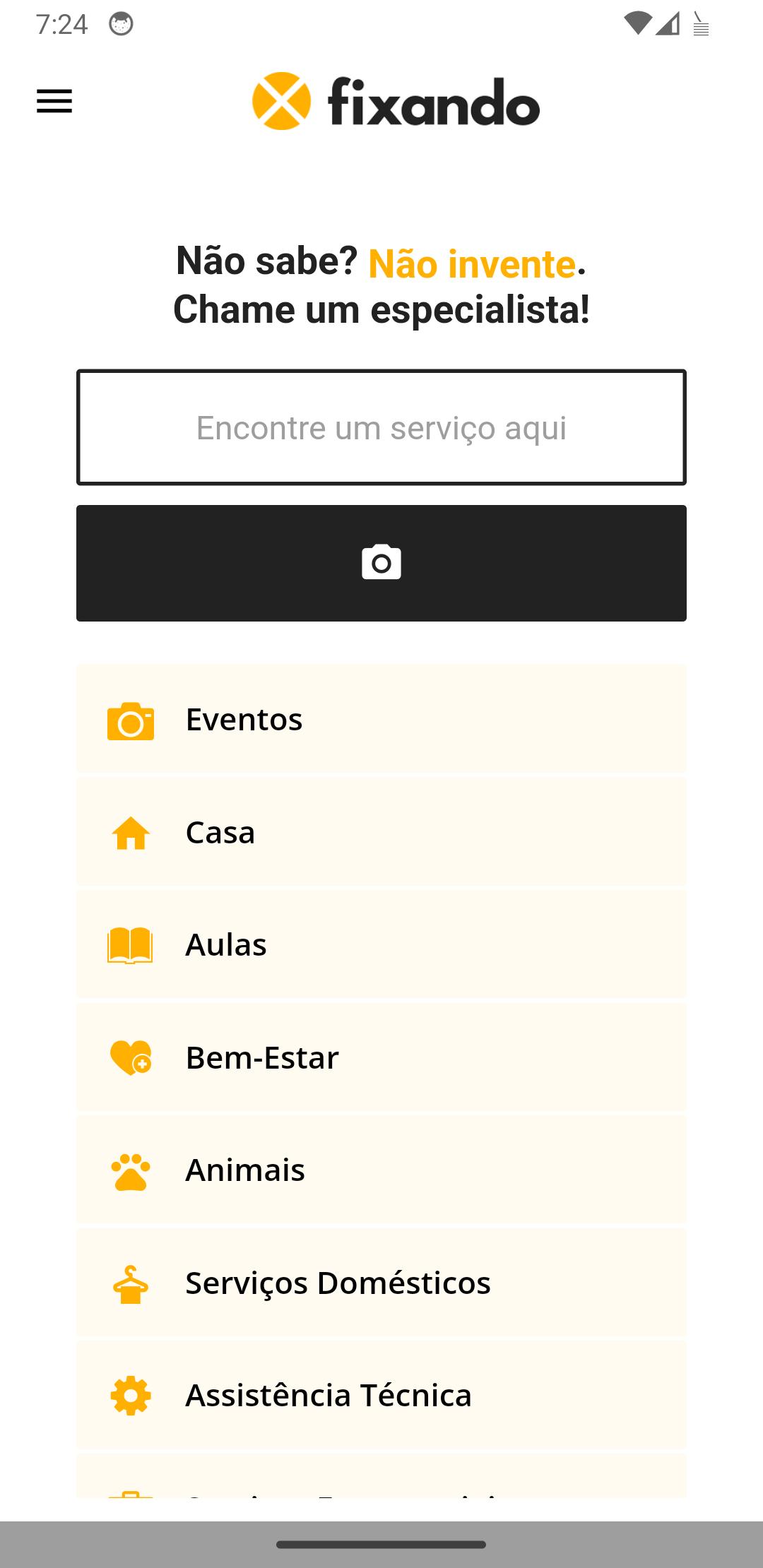Select Serviços Domésticos category
This screenshot has width=763, height=1568.
click(381, 1283)
